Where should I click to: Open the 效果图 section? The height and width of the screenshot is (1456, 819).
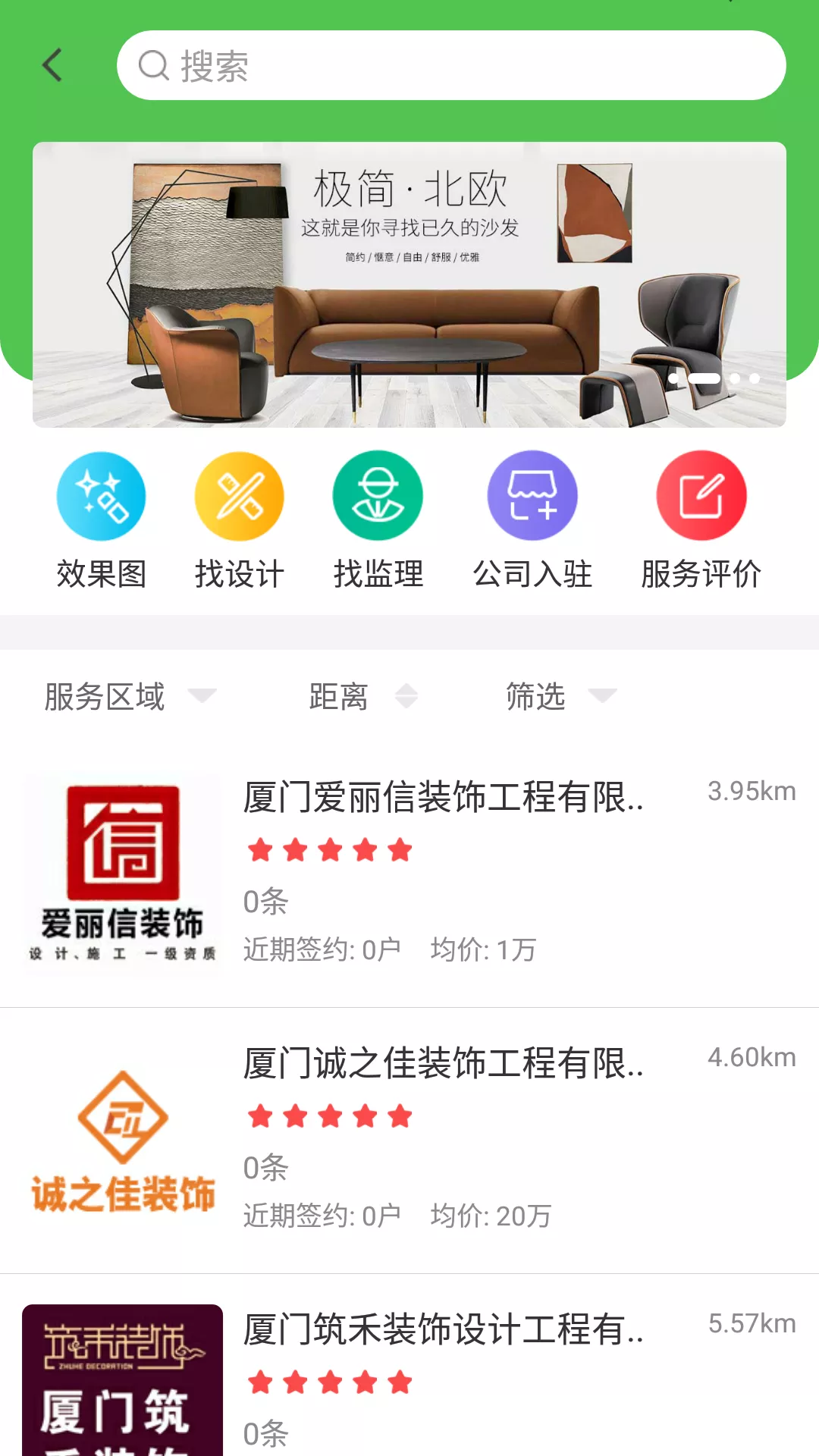click(101, 520)
